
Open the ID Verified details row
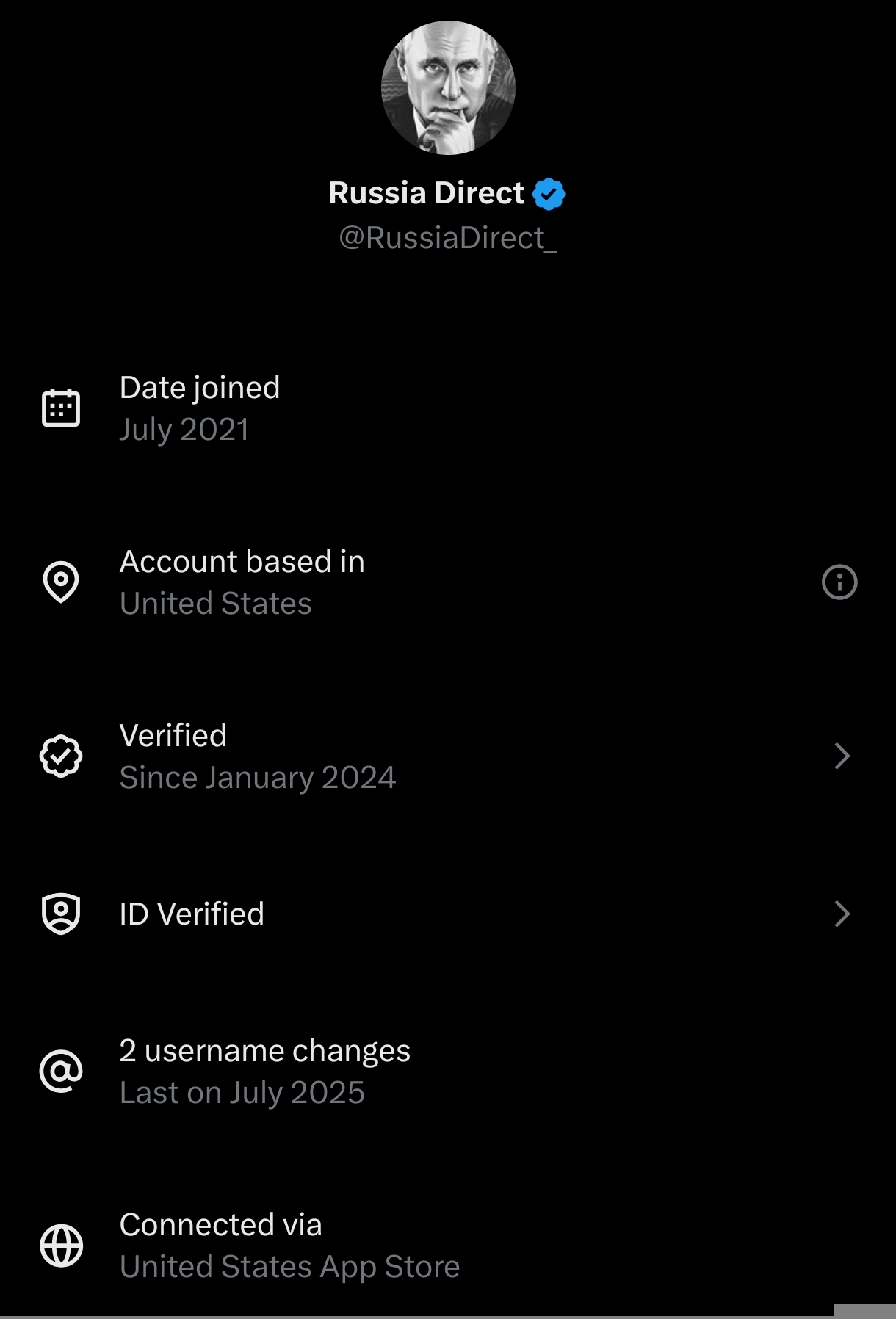(x=448, y=914)
